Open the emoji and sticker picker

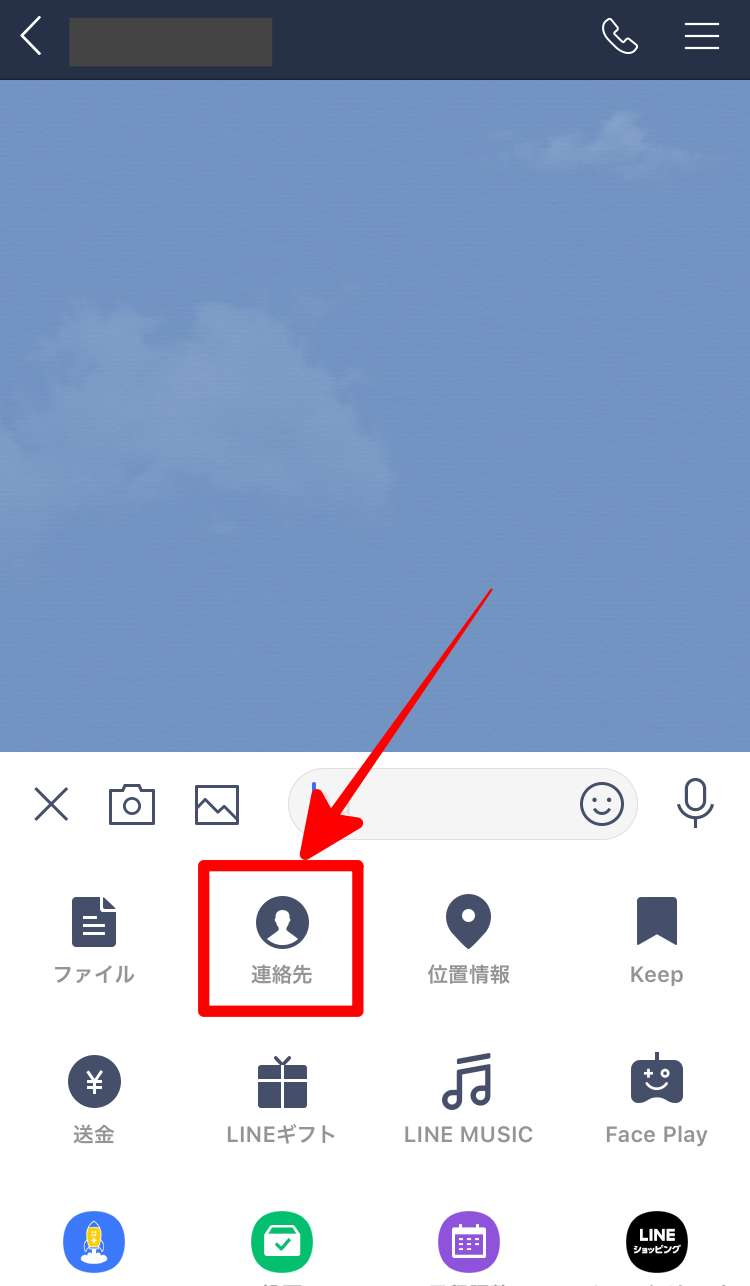click(601, 804)
